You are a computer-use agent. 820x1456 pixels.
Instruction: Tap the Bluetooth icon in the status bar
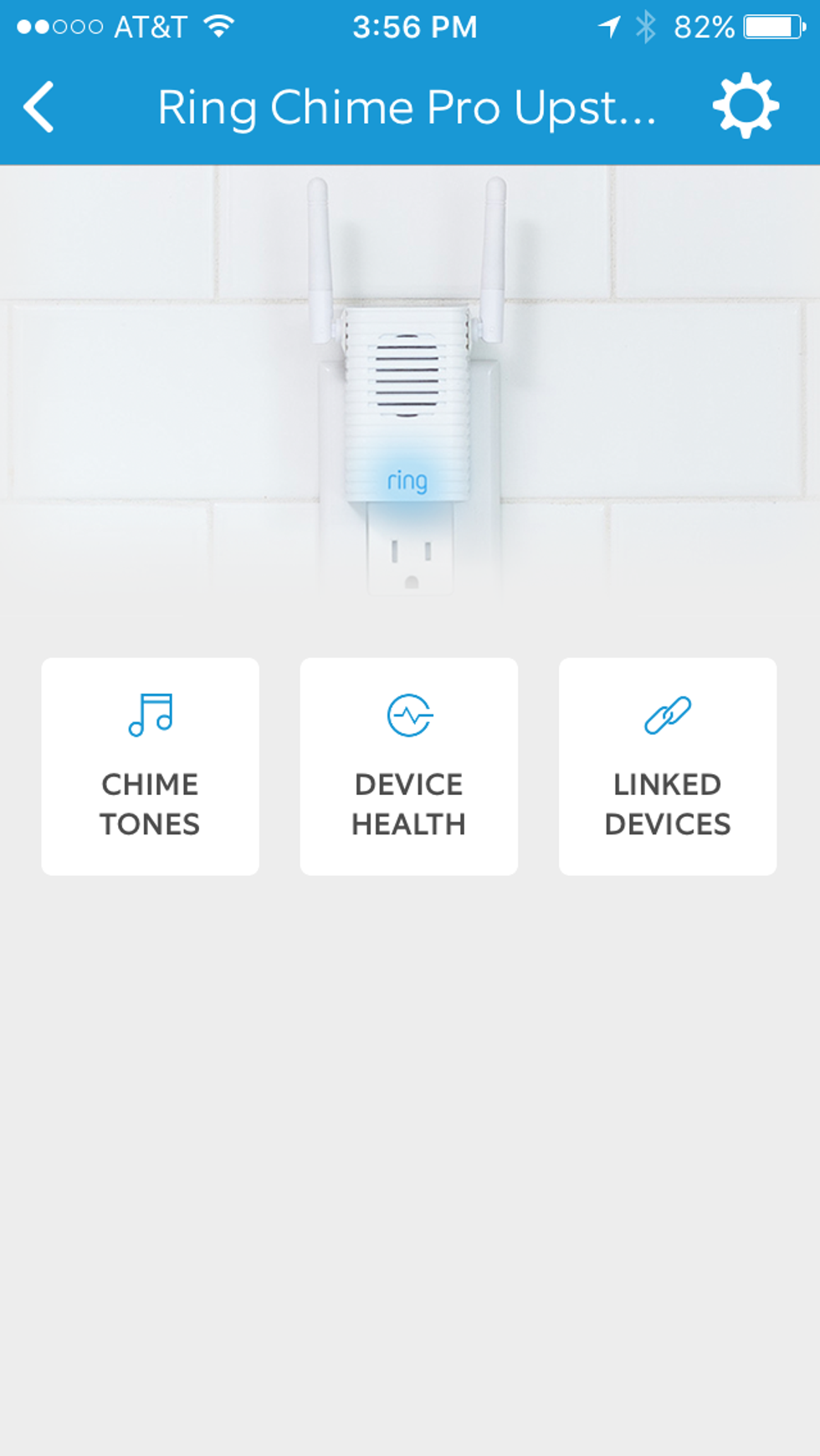pos(647,26)
